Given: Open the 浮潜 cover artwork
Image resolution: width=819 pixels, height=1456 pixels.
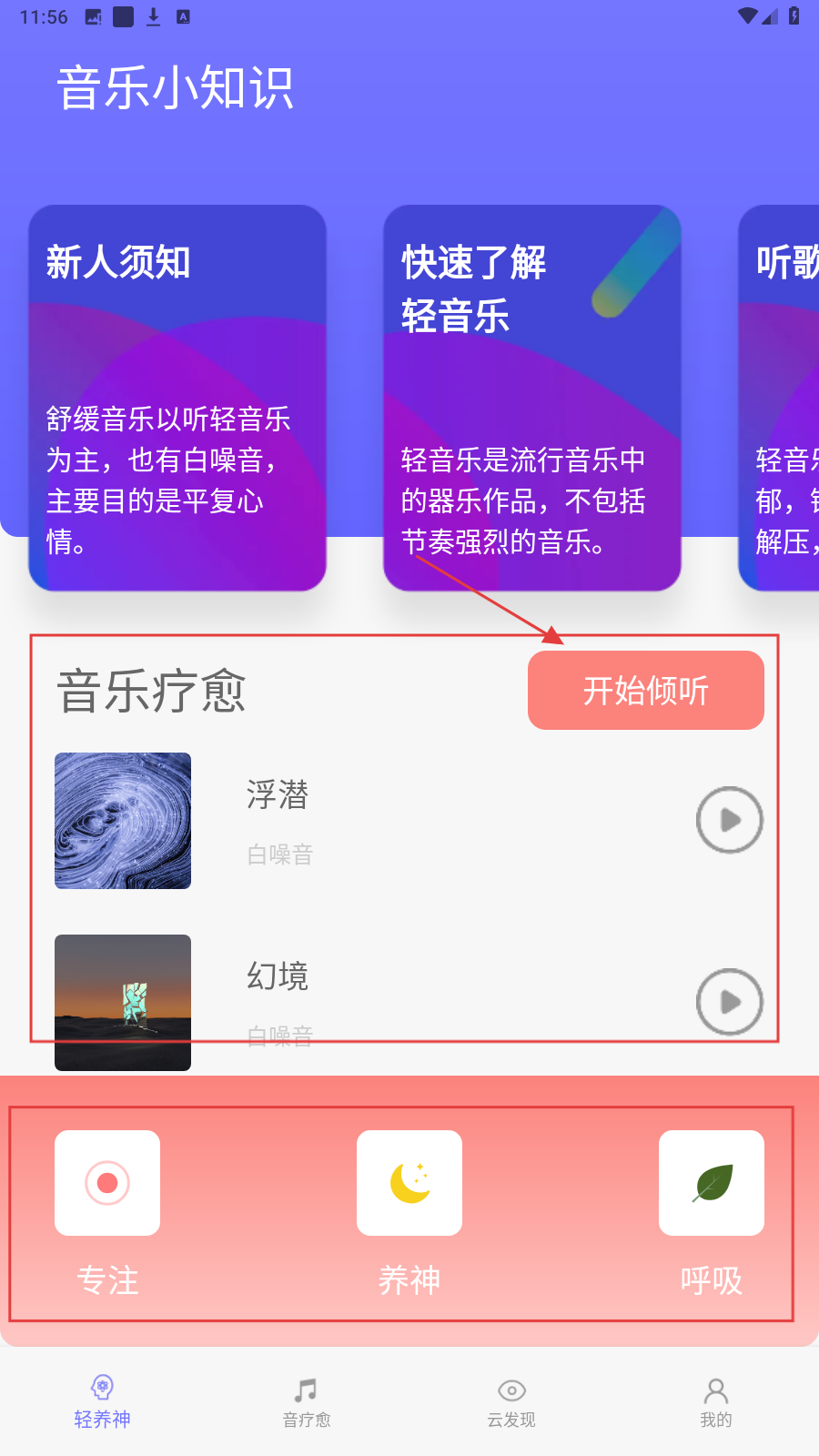Looking at the screenshot, I should (123, 821).
